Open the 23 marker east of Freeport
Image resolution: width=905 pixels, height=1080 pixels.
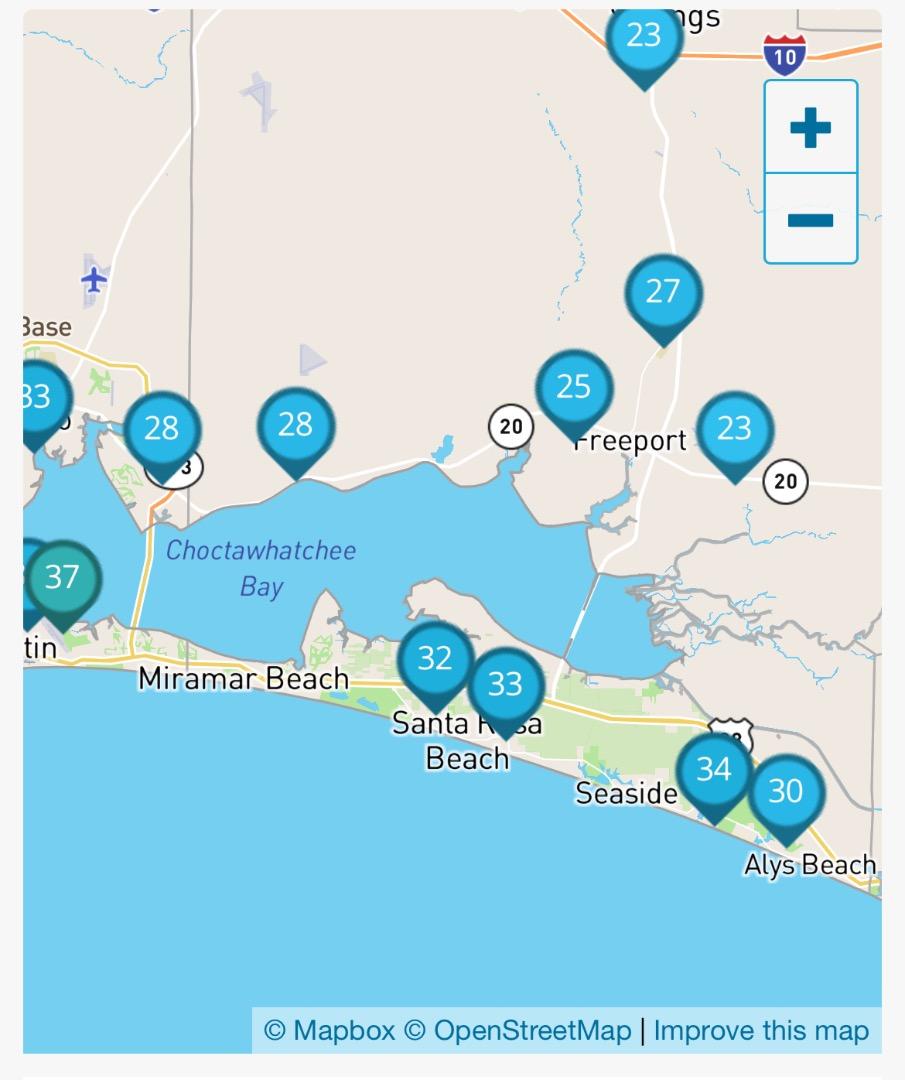[734, 431]
